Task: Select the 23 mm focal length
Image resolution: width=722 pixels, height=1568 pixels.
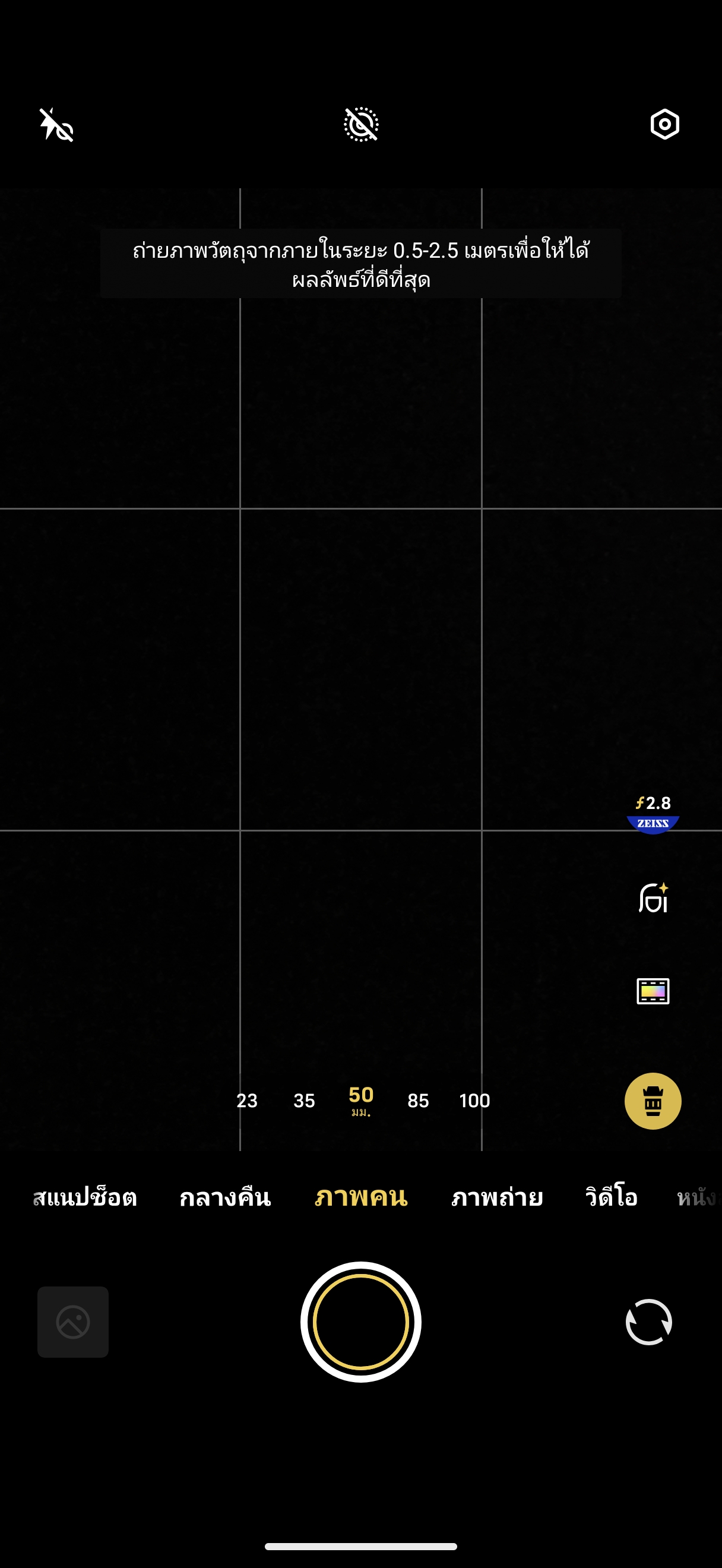Action: (x=247, y=1101)
